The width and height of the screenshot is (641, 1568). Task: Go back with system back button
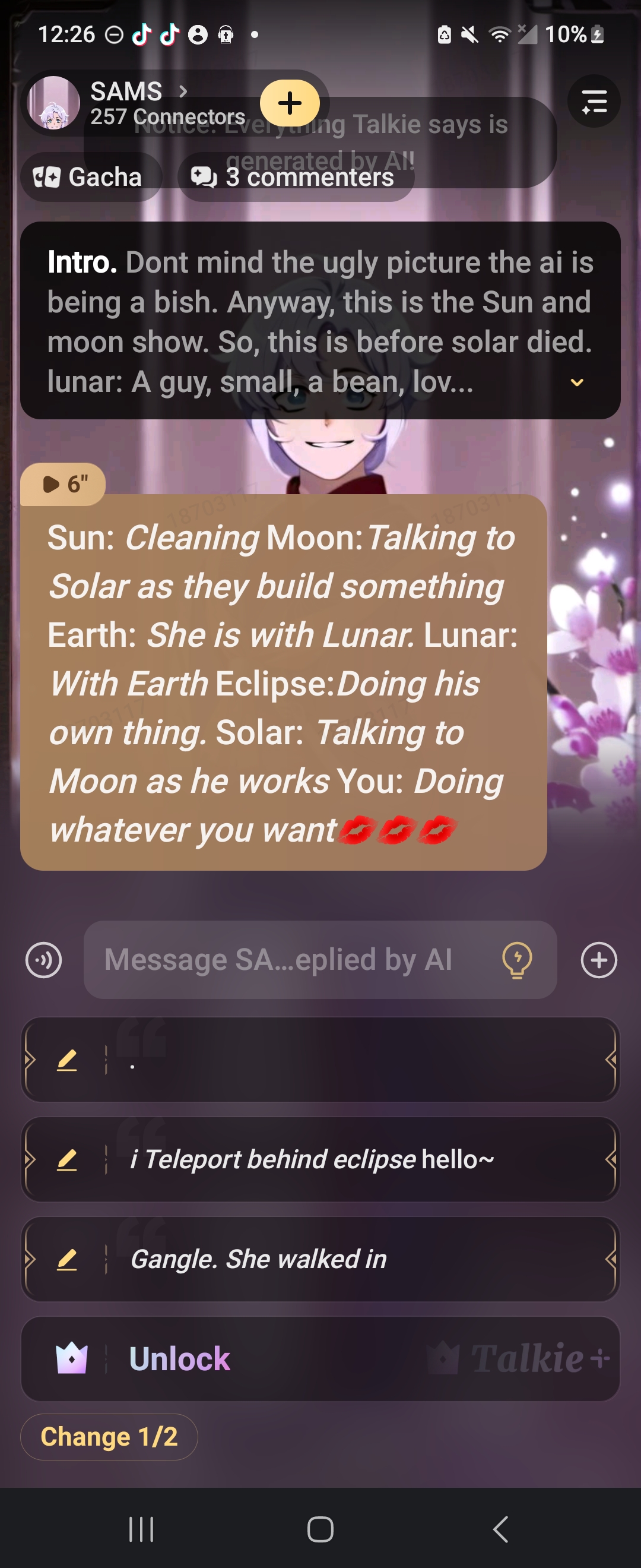point(500,1529)
